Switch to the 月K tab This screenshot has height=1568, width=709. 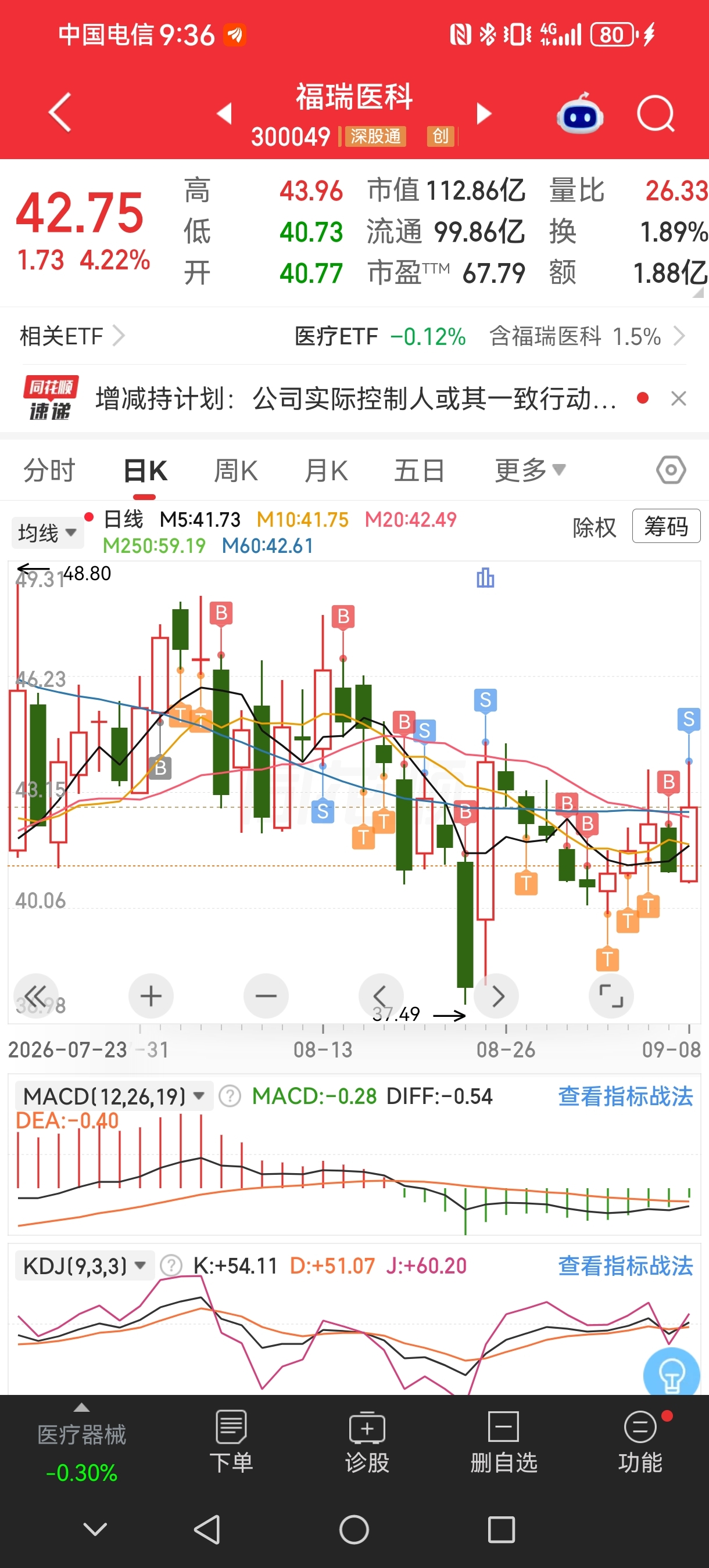pyautogui.click(x=327, y=470)
